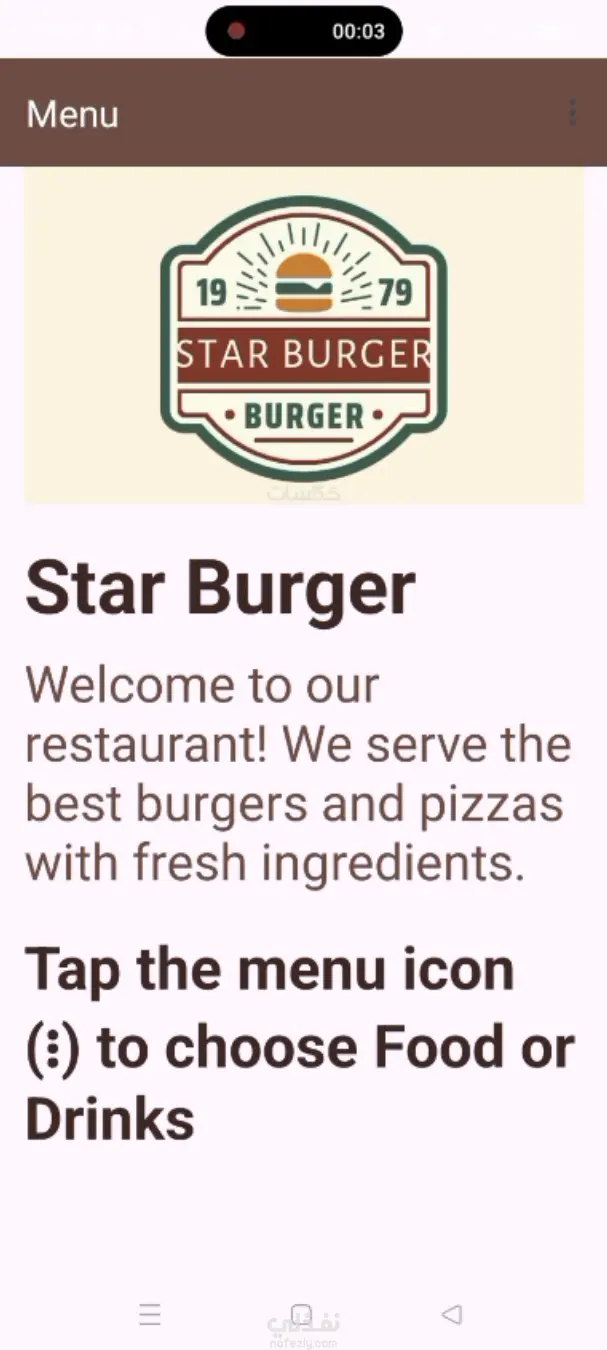Open recent apps from the navigation bar
Image resolution: width=607 pixels, height=1350 pixels.
[150, 1314]
